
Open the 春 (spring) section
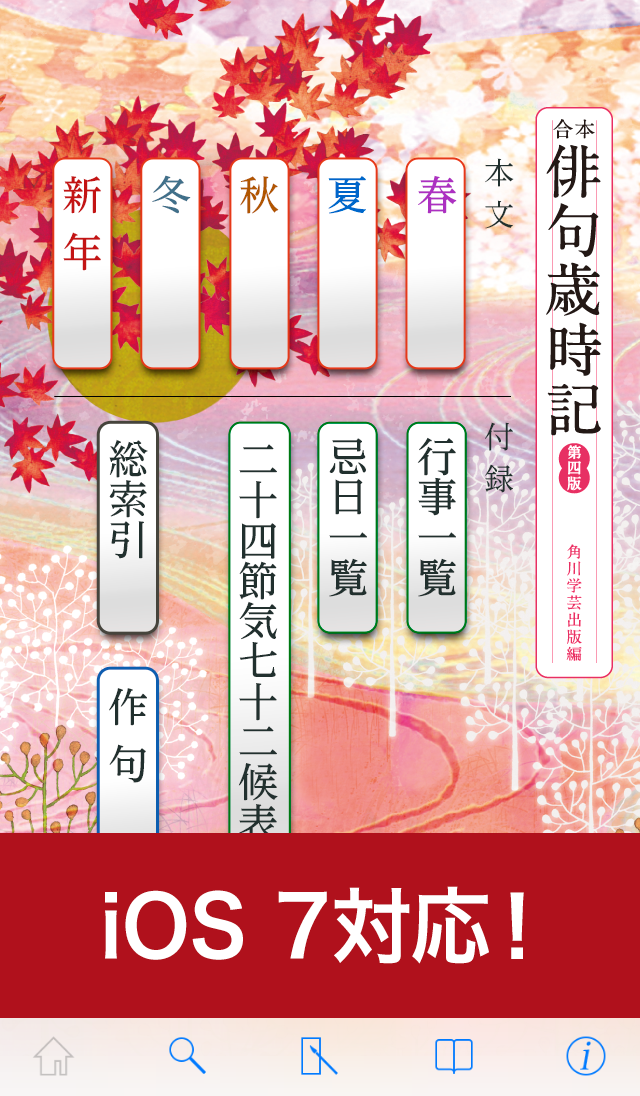coord(436,263)
